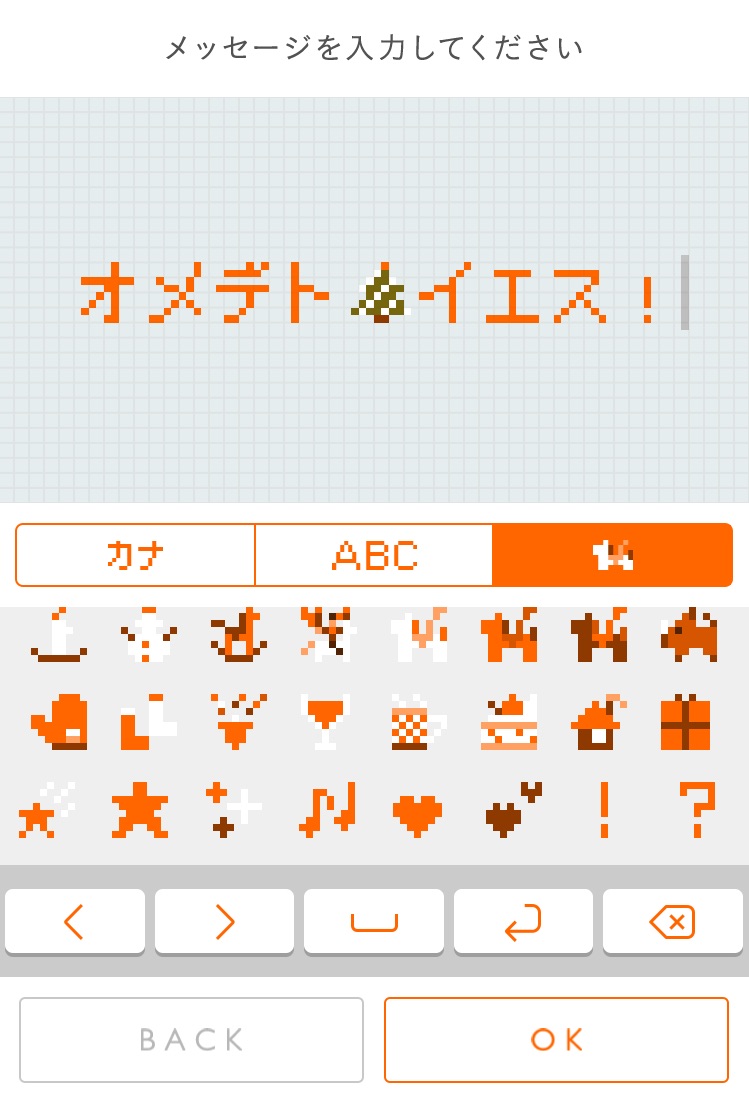This screenshot has width=749, height=1098.
Task: Insert a space with the space key
Action: pos(374,921)
